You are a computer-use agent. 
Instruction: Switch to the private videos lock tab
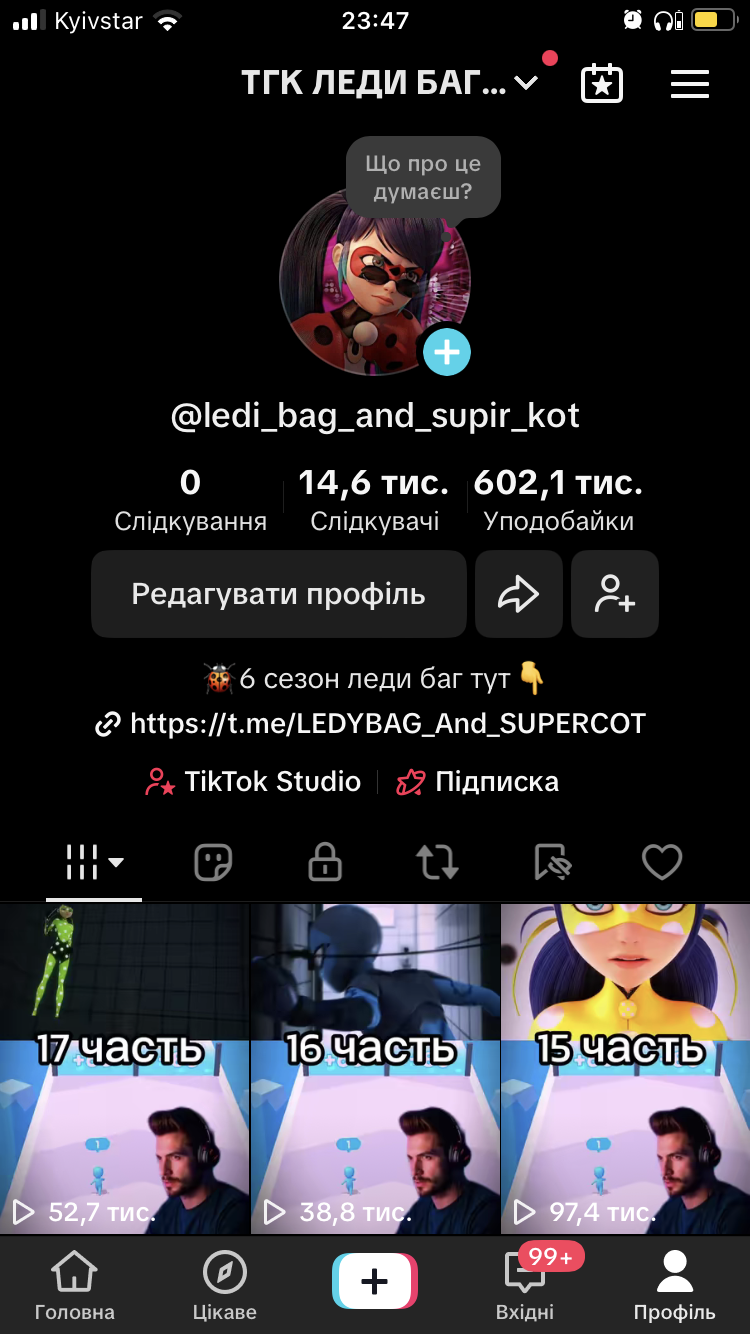325,861
